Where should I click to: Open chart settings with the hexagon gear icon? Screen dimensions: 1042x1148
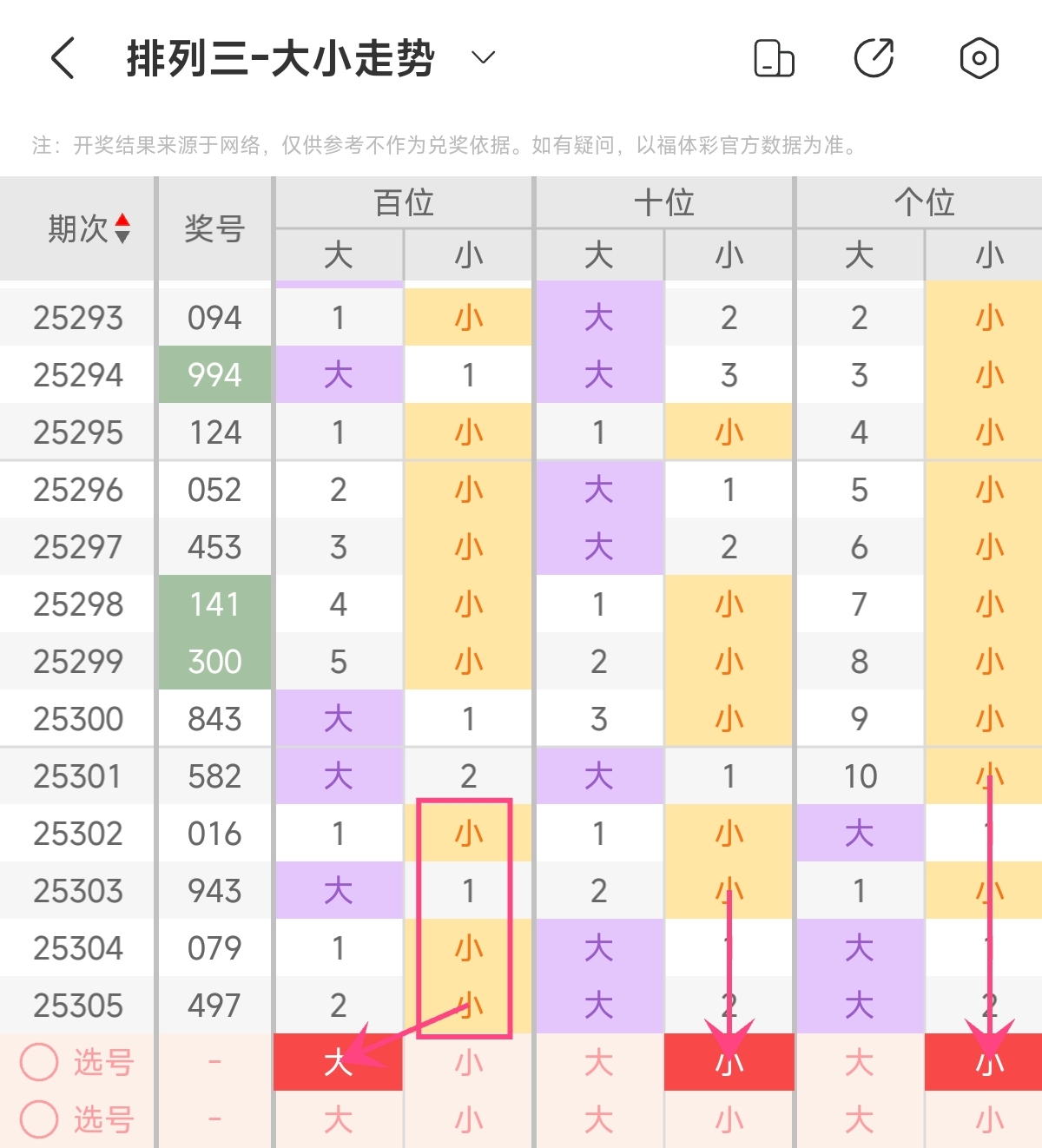pyautogui.click(x=979, y=58)
